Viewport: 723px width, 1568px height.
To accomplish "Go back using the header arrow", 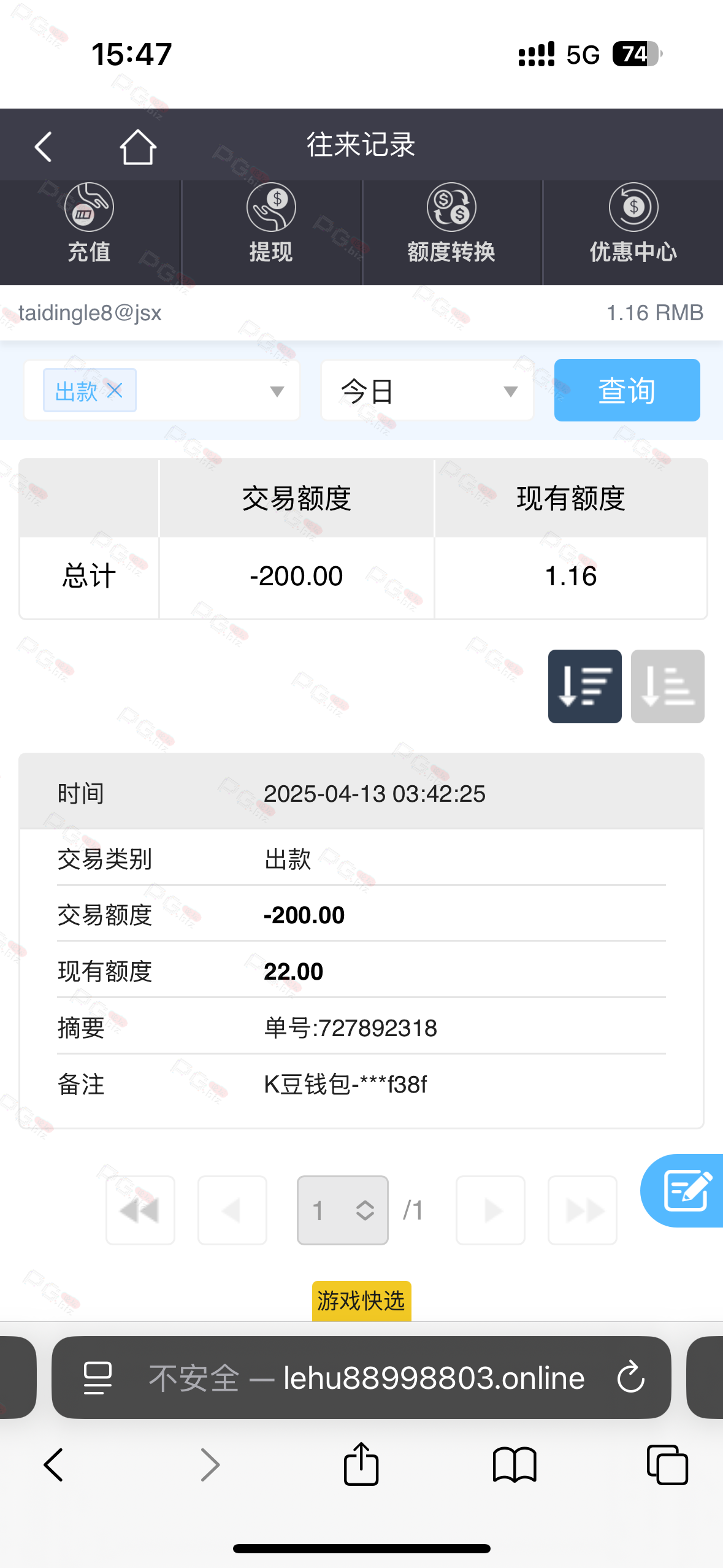I will coord(43,147).
